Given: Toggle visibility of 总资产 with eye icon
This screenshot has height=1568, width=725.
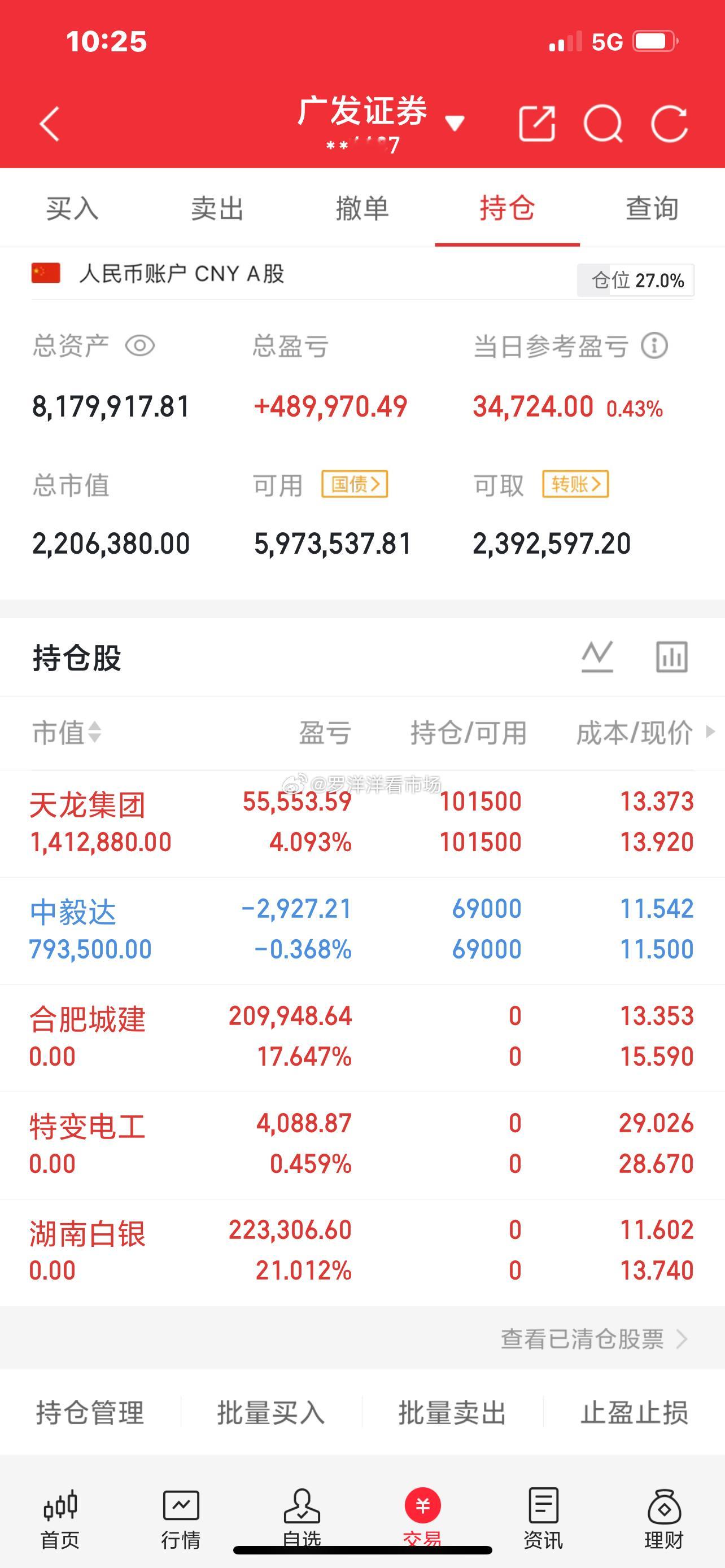Looking at the screenshot, I should [141, 346].
